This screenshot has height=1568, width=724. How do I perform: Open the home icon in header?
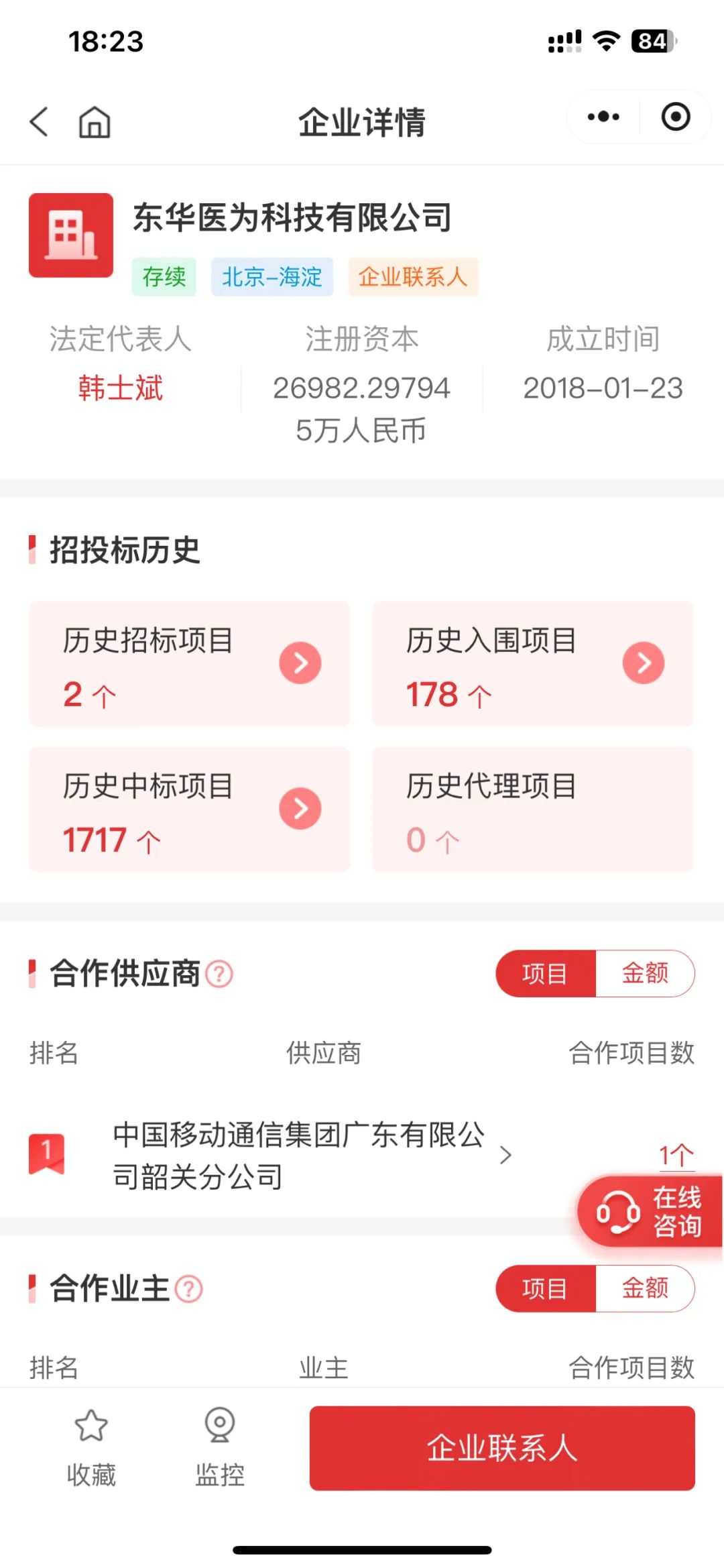(95, 122)
